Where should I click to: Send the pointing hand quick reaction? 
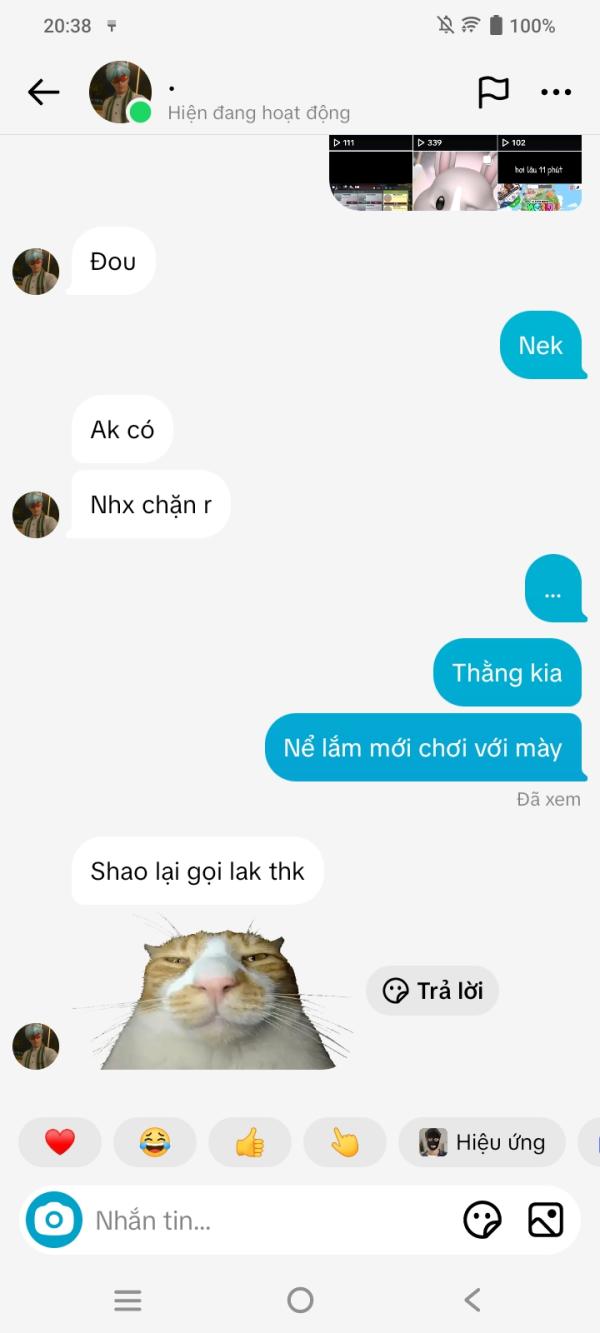pyautogui.click(x=345, y=1142)
